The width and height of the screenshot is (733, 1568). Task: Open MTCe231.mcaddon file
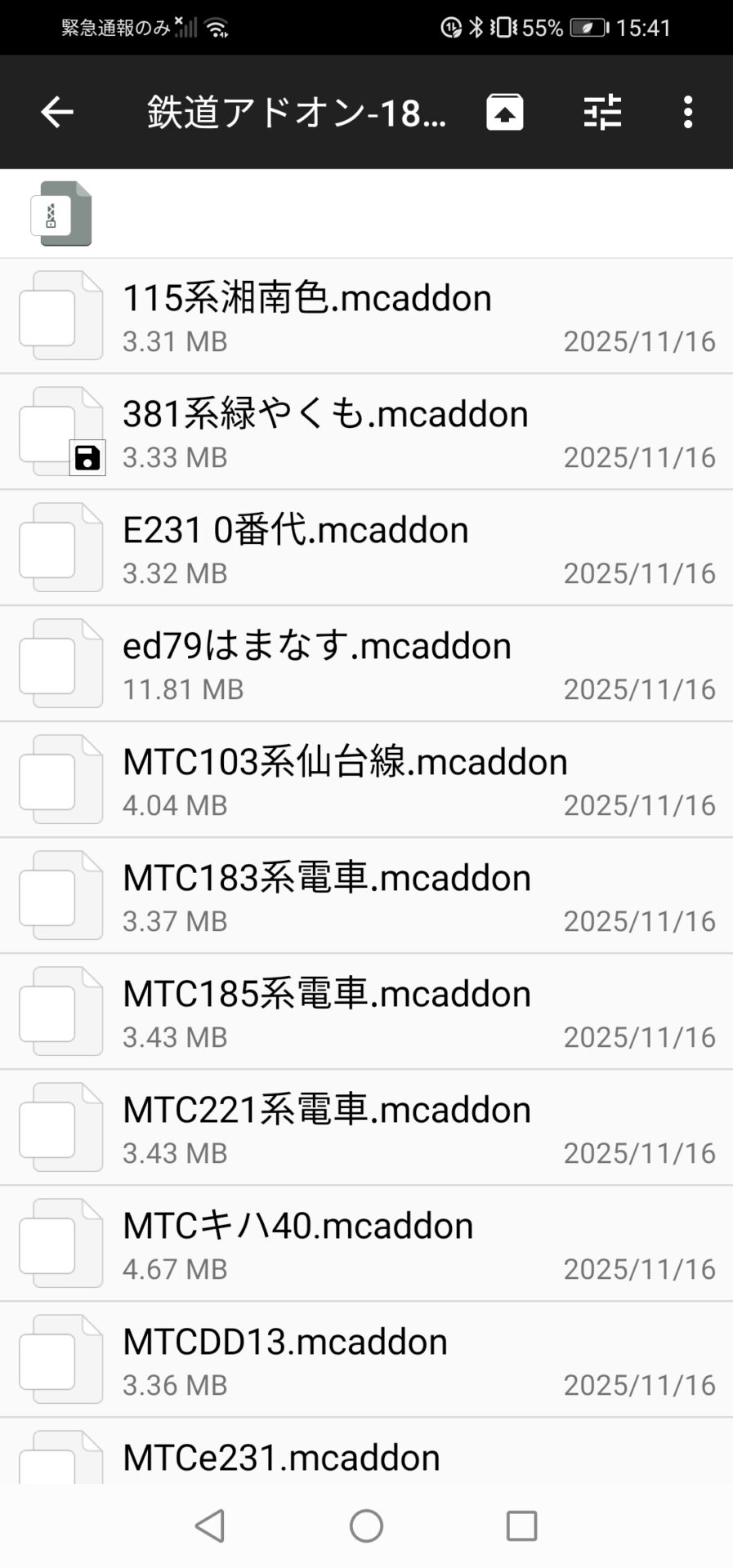click(x=366, y=1457)
